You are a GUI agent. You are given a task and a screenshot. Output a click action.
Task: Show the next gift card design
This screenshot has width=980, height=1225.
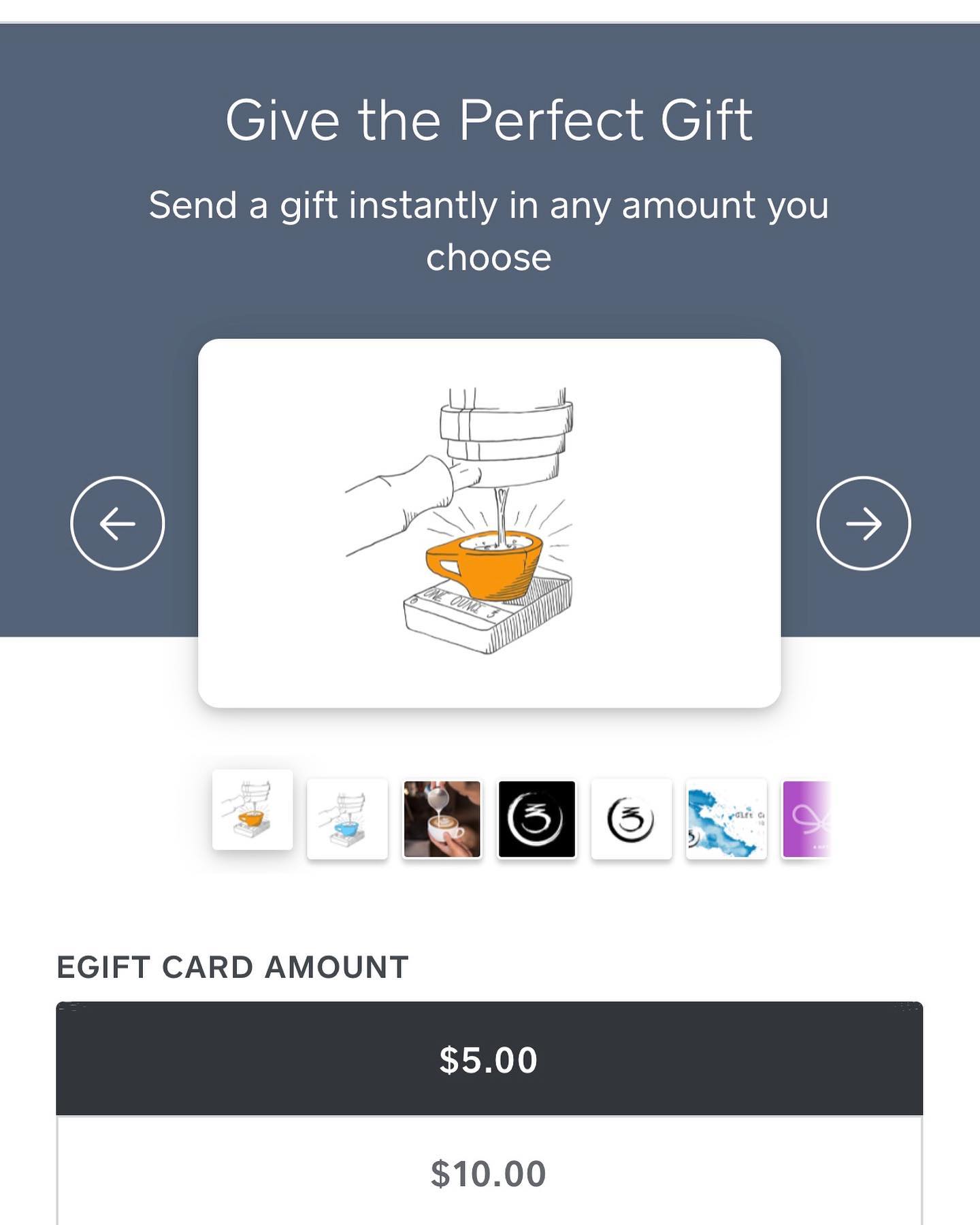[x=863, y=523]
